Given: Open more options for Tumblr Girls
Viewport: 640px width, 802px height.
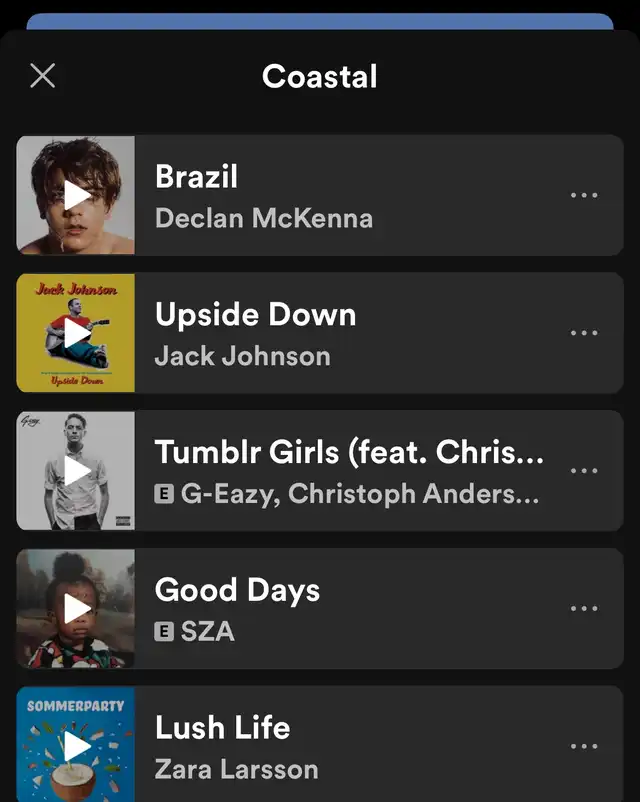Looking at the screenshot, I should click(584, 470).
